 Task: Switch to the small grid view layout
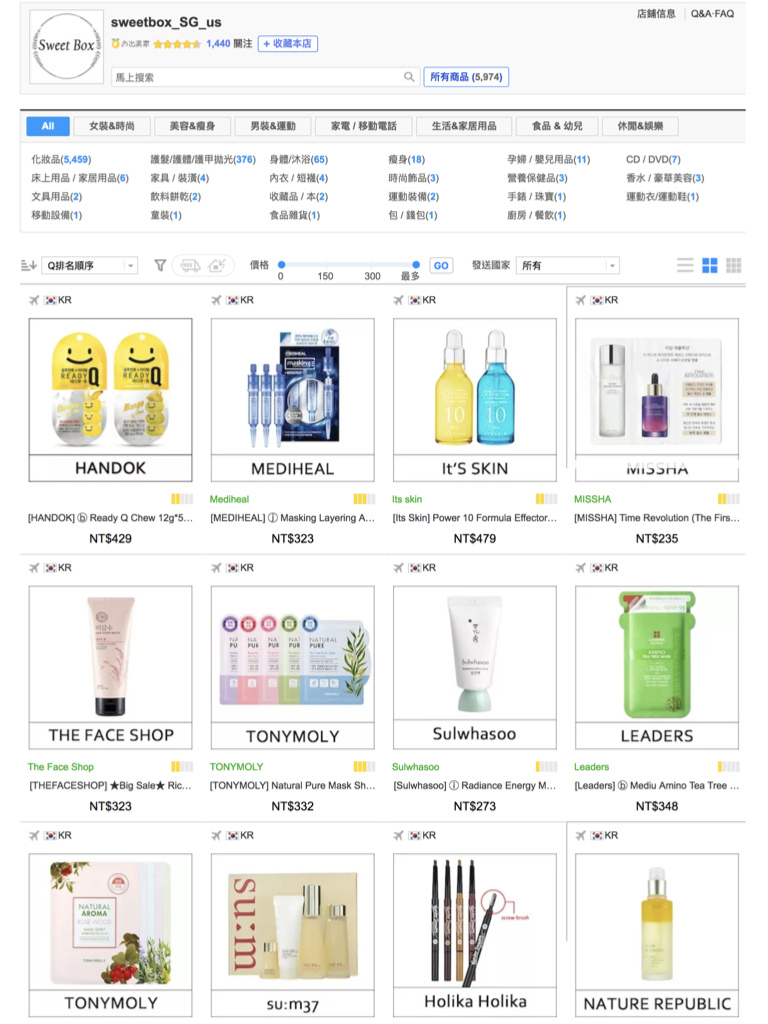(x=734, y=265)
